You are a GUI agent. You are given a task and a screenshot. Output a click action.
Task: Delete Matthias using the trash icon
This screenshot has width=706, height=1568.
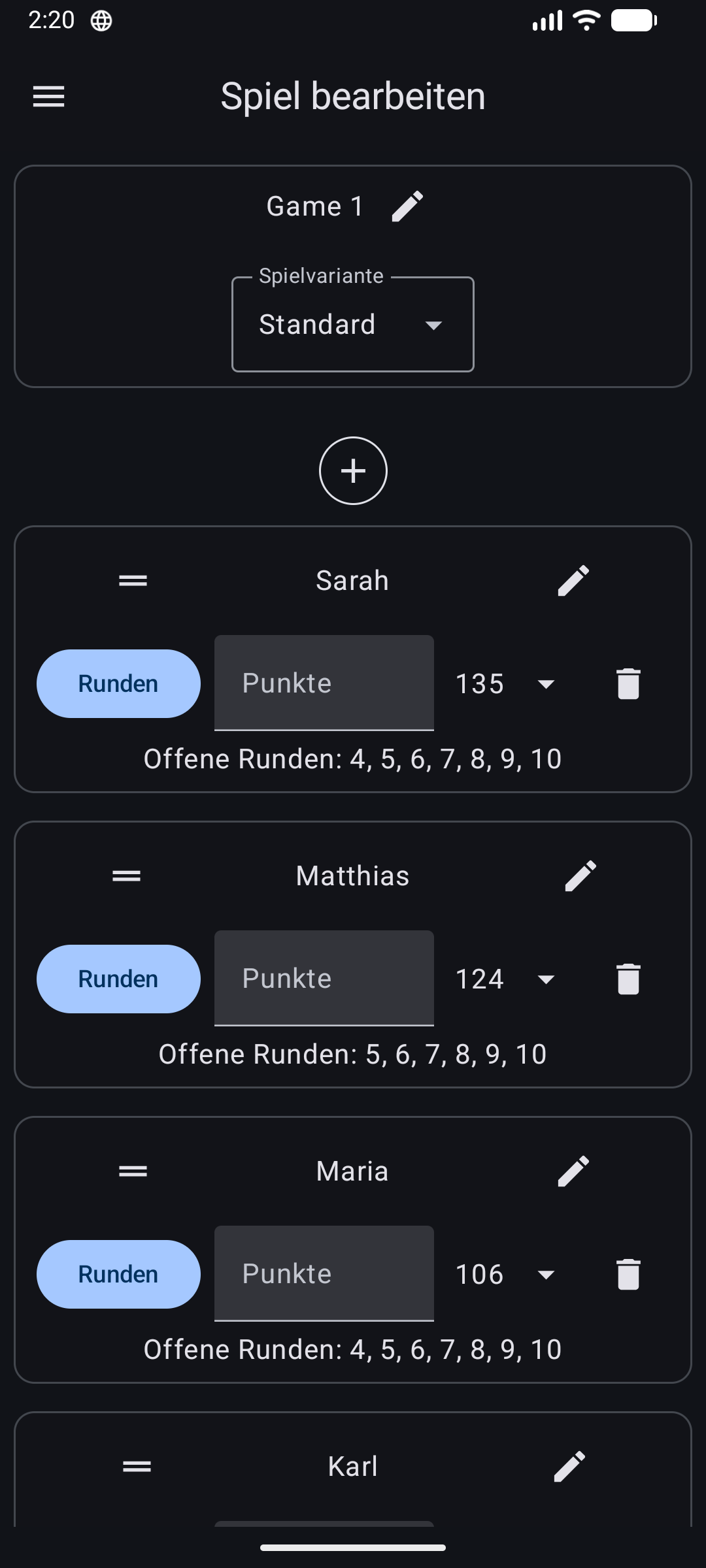(628, 979)
